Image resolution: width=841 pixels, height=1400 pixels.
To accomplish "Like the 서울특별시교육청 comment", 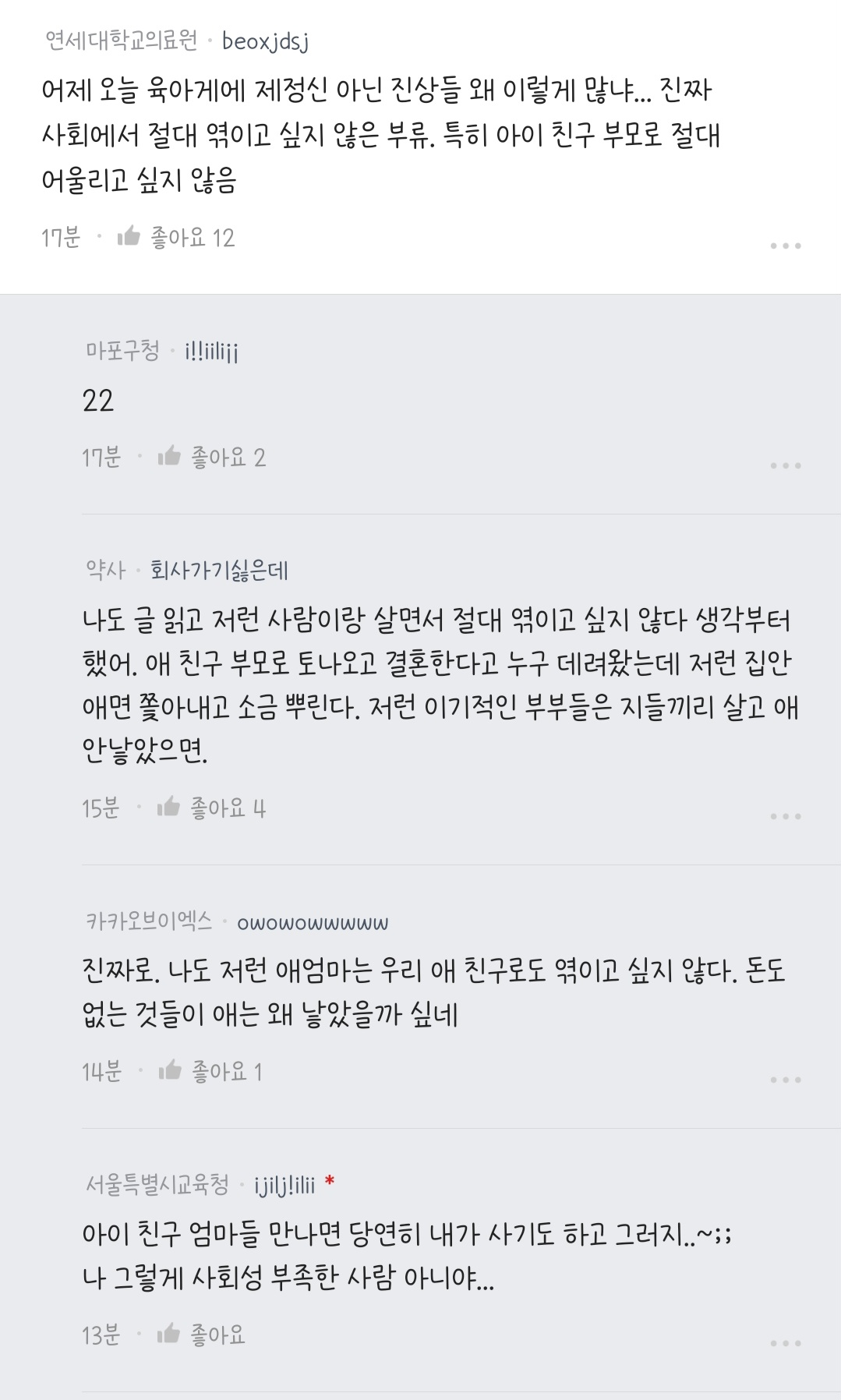I will point(168,1335).
